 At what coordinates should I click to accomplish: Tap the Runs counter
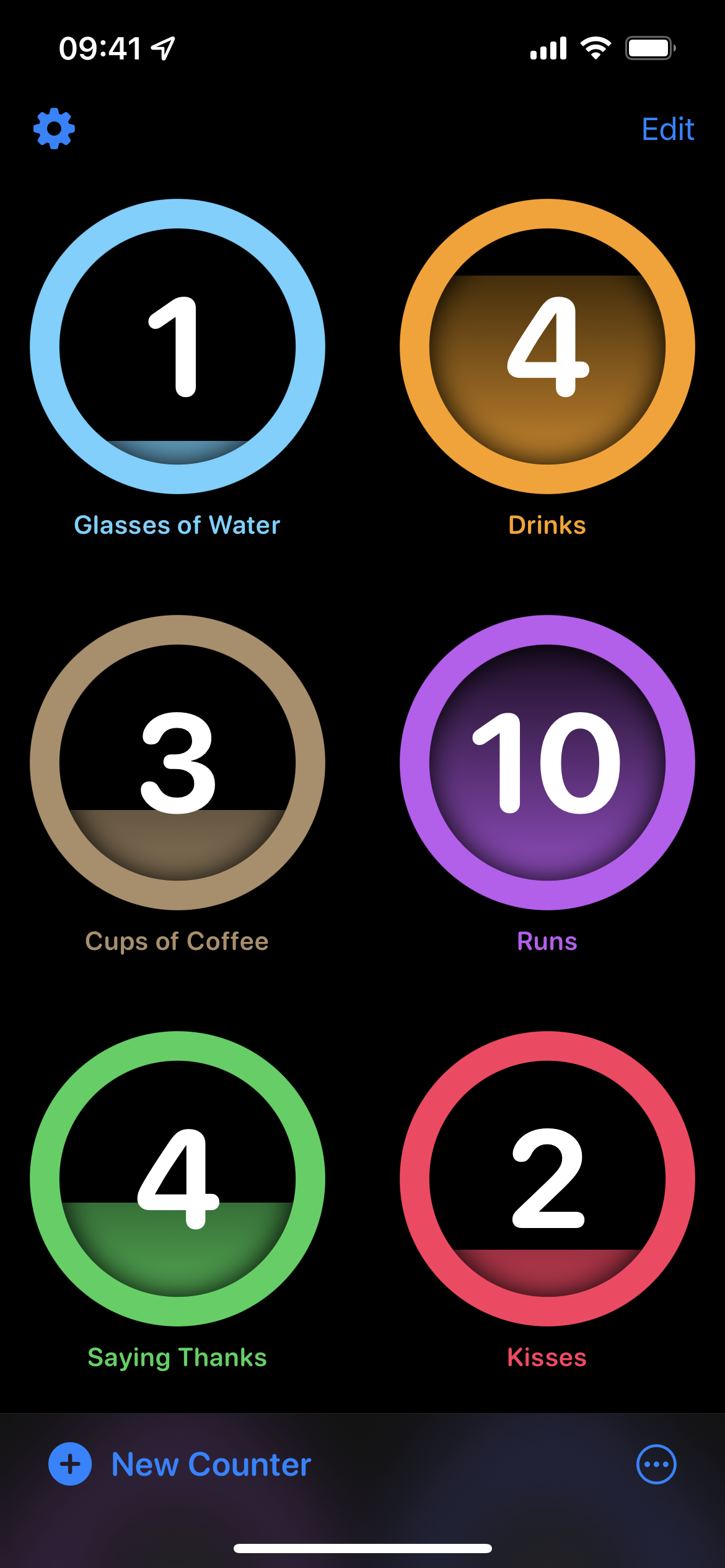[547, 762]
